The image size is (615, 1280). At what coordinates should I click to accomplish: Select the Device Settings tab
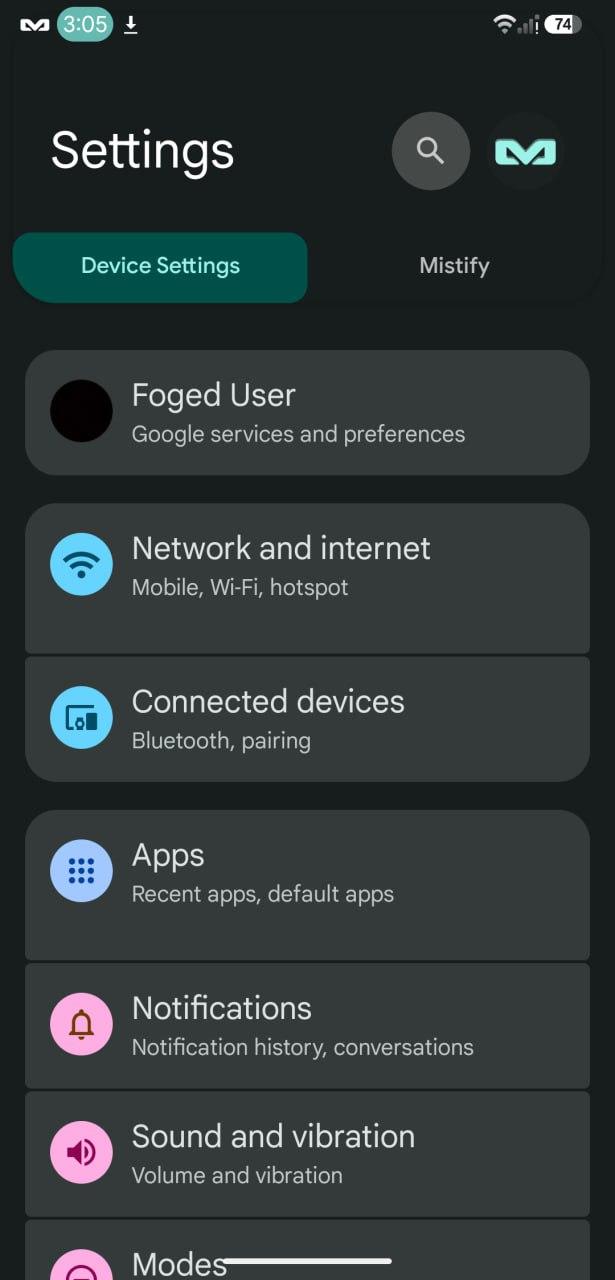click(x=160, y=266)
